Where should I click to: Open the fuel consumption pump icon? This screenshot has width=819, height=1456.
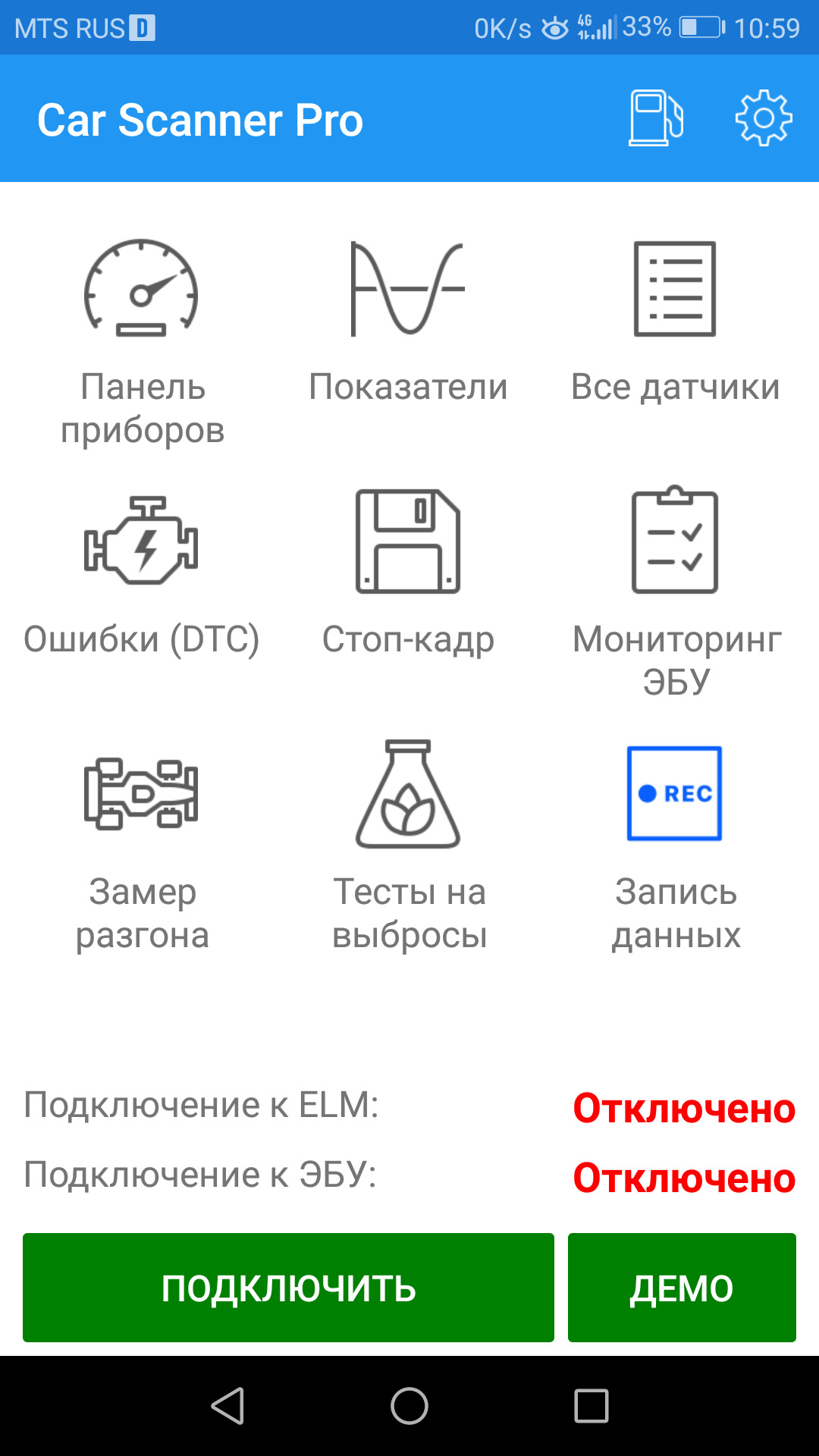coord(656,118)
